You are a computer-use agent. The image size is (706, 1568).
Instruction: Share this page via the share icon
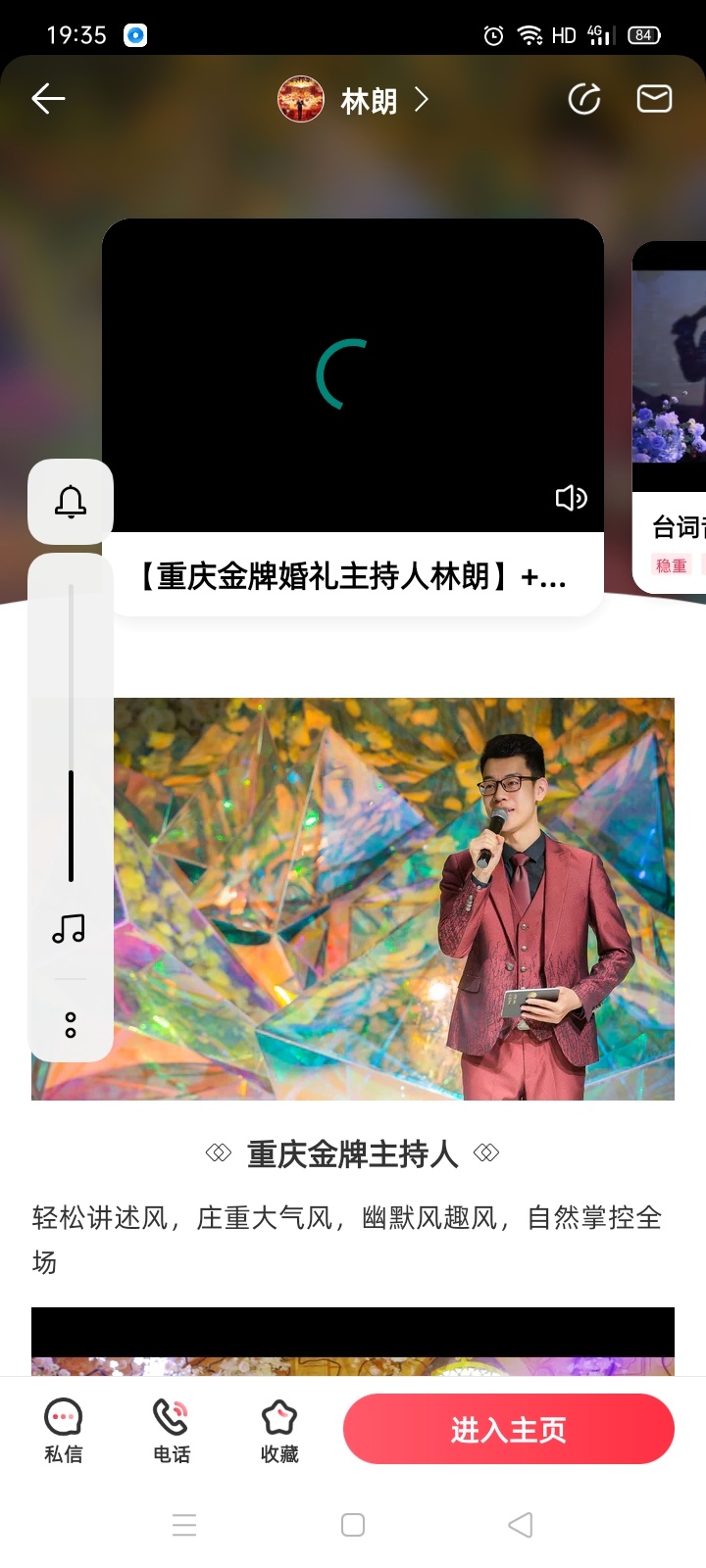584,99
